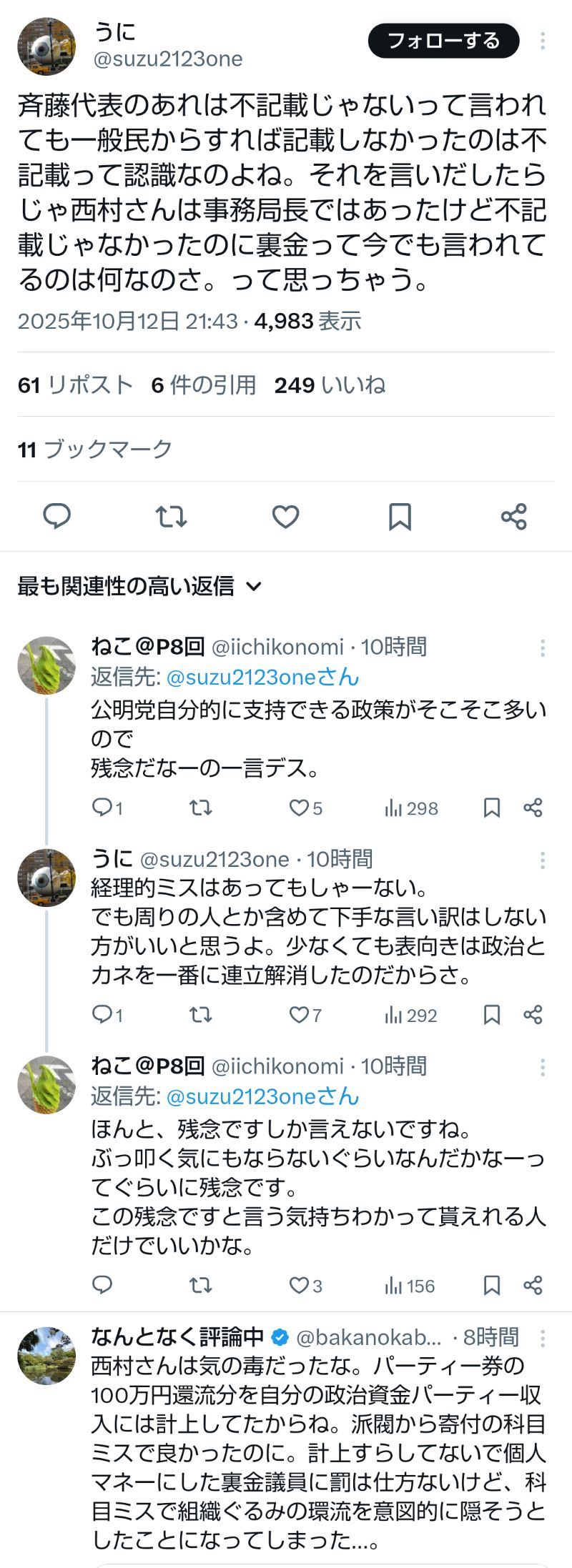The width and height of the screenshot is (572, 1568).
Task: View the 6 件の引用 quotes
Action: point(204,385)
